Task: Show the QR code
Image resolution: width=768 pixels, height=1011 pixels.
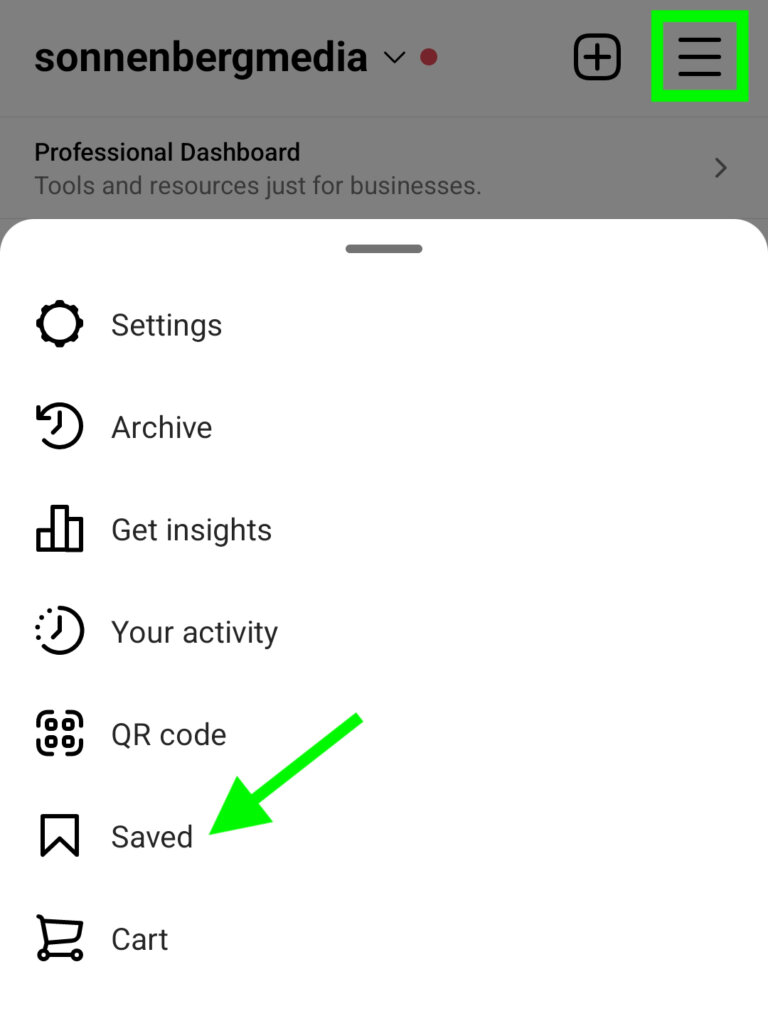Action: (168, 734)
